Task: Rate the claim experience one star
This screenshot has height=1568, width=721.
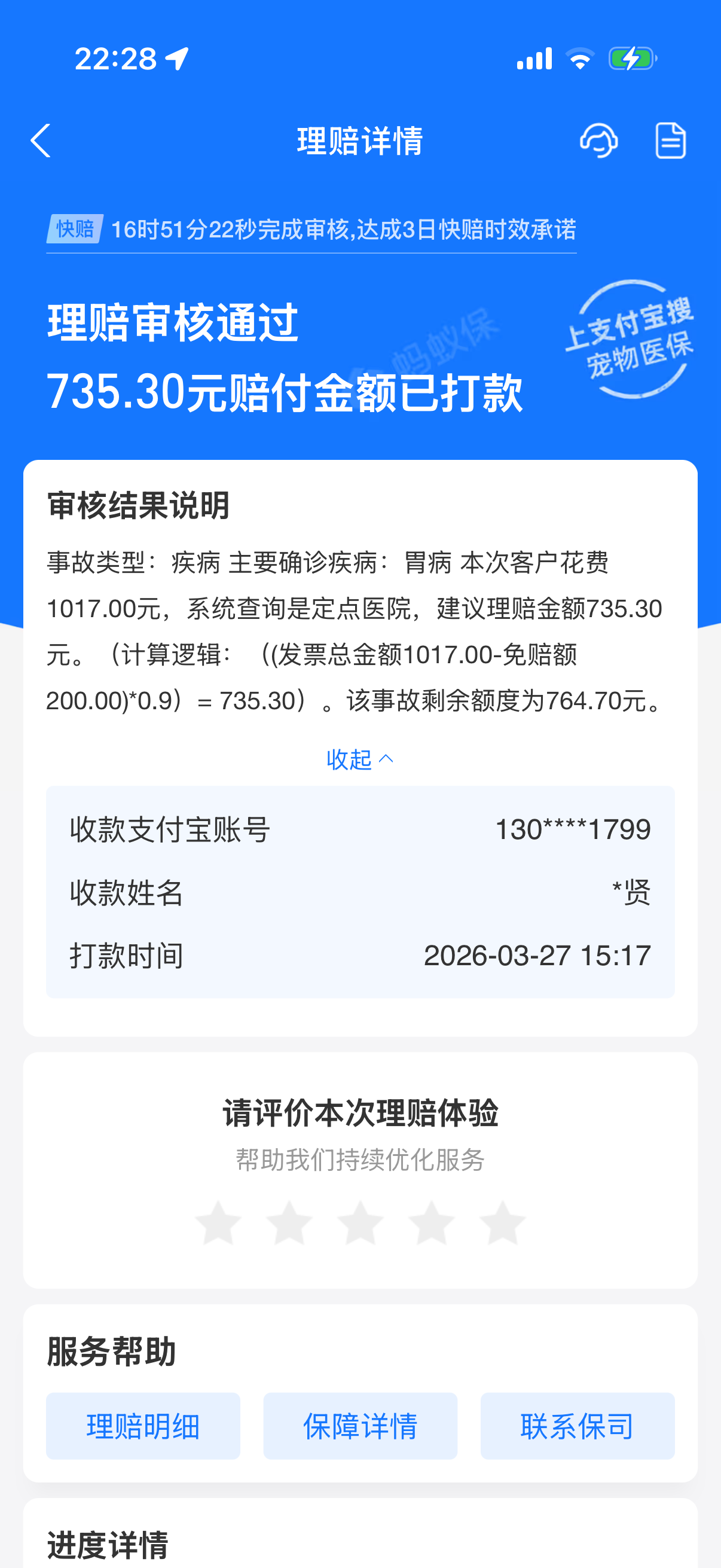Action: (218, 1222)
